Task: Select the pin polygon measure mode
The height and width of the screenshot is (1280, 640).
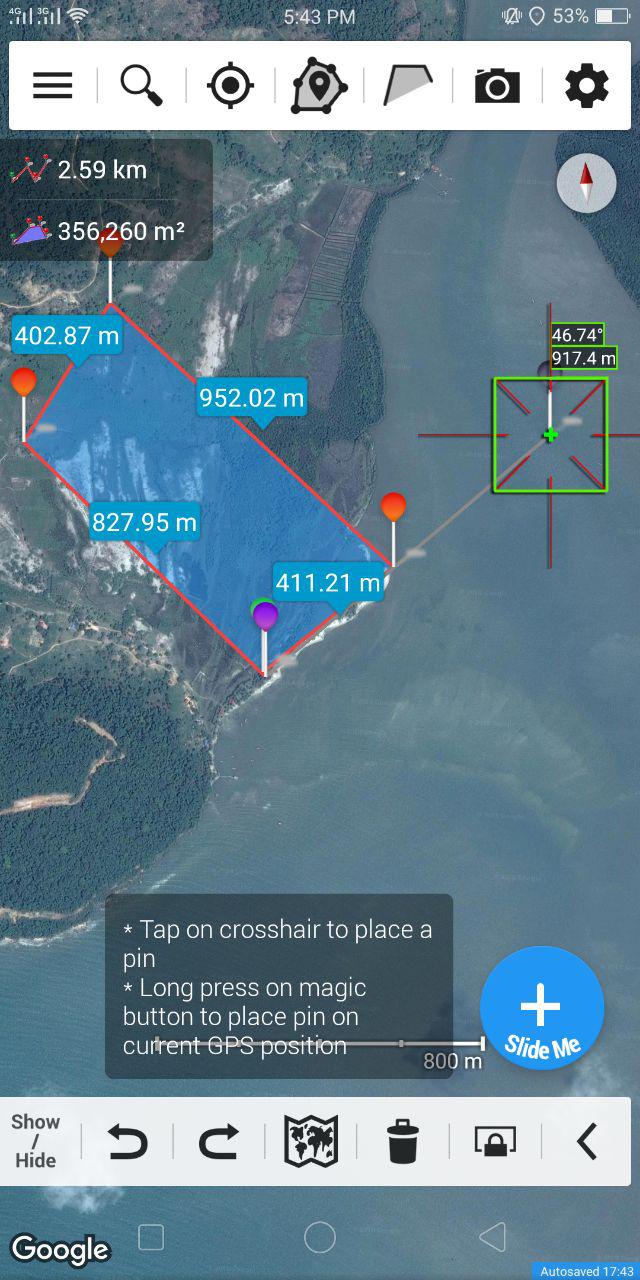Action: pyautogui.click(x=319, y=86)
